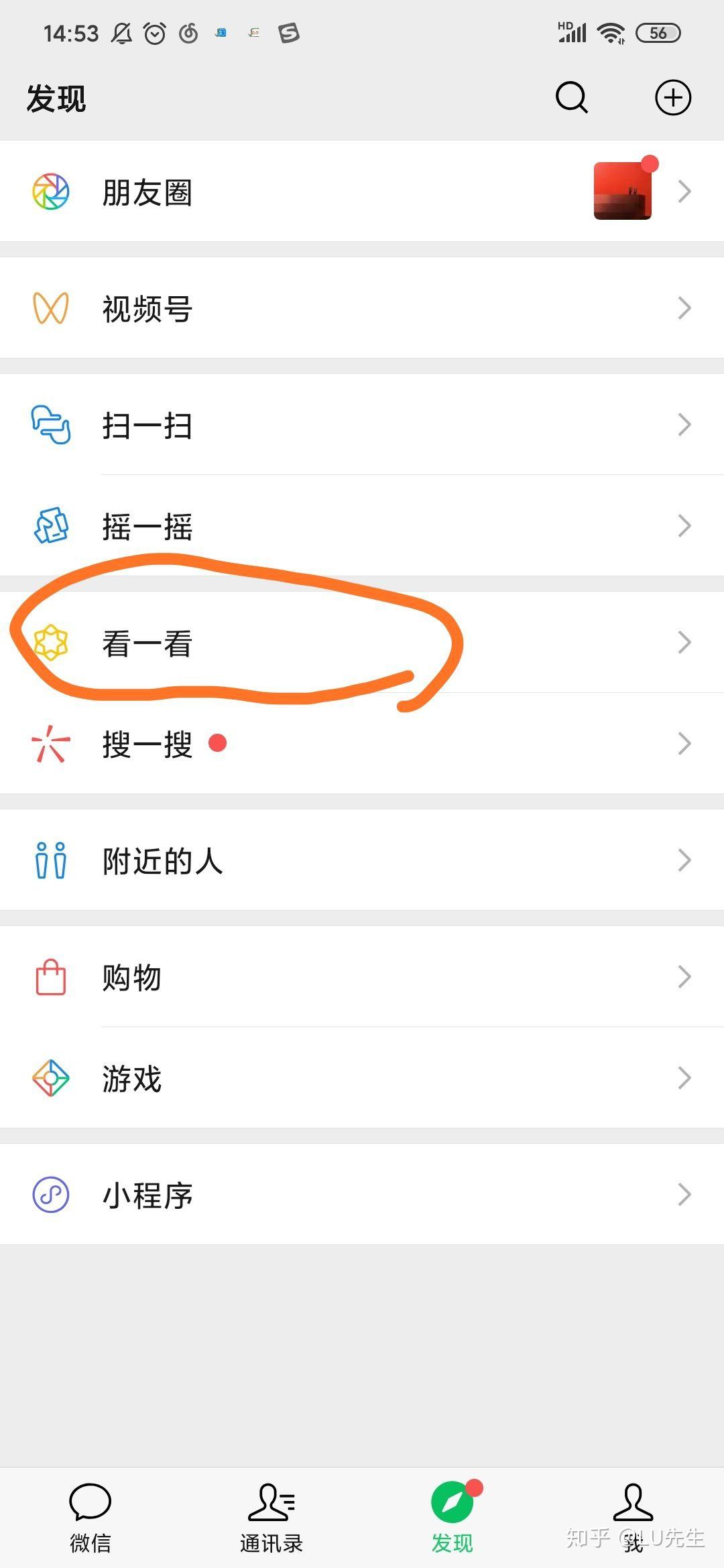
Task: Open the search magnifier icon
Action: pos(572,98)
